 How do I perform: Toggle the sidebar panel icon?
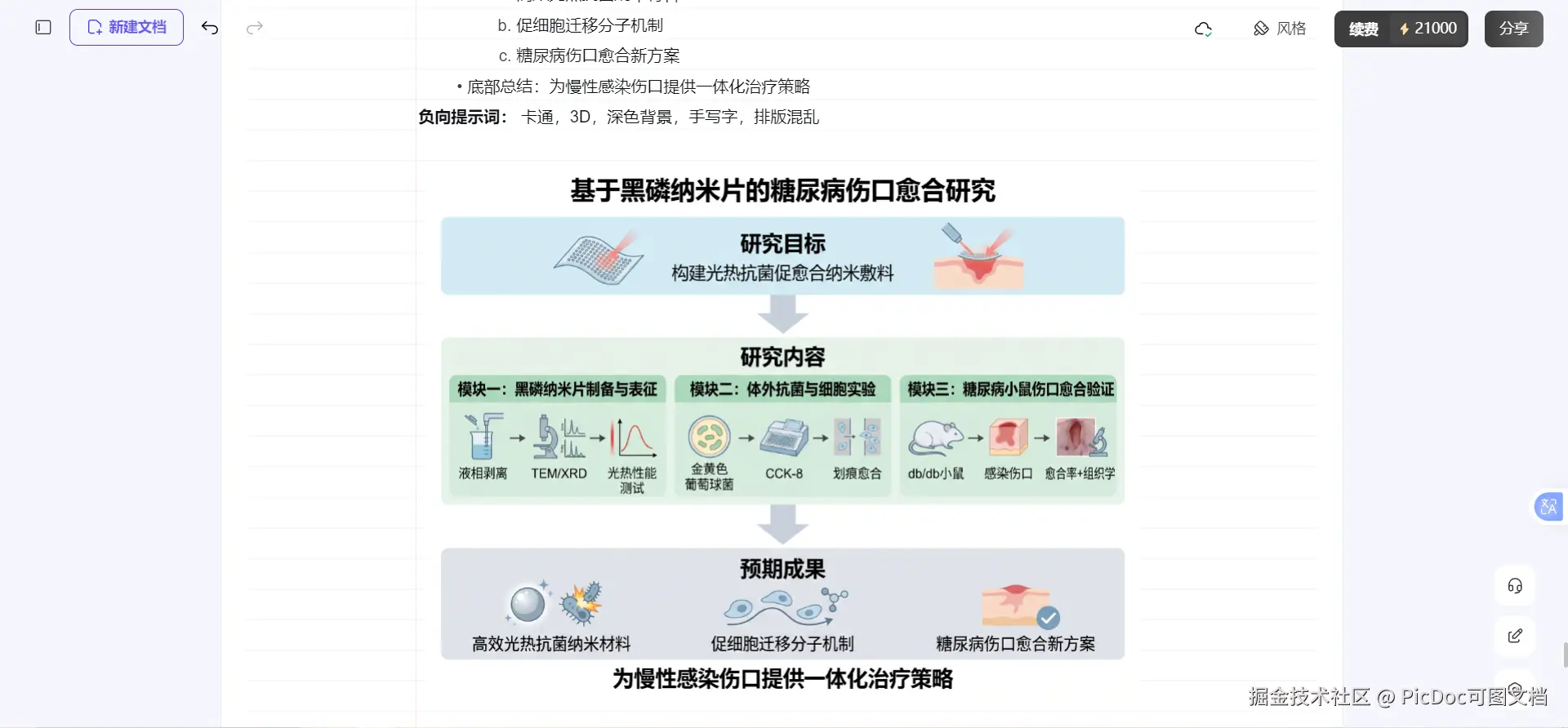click(x=43, y=28)
